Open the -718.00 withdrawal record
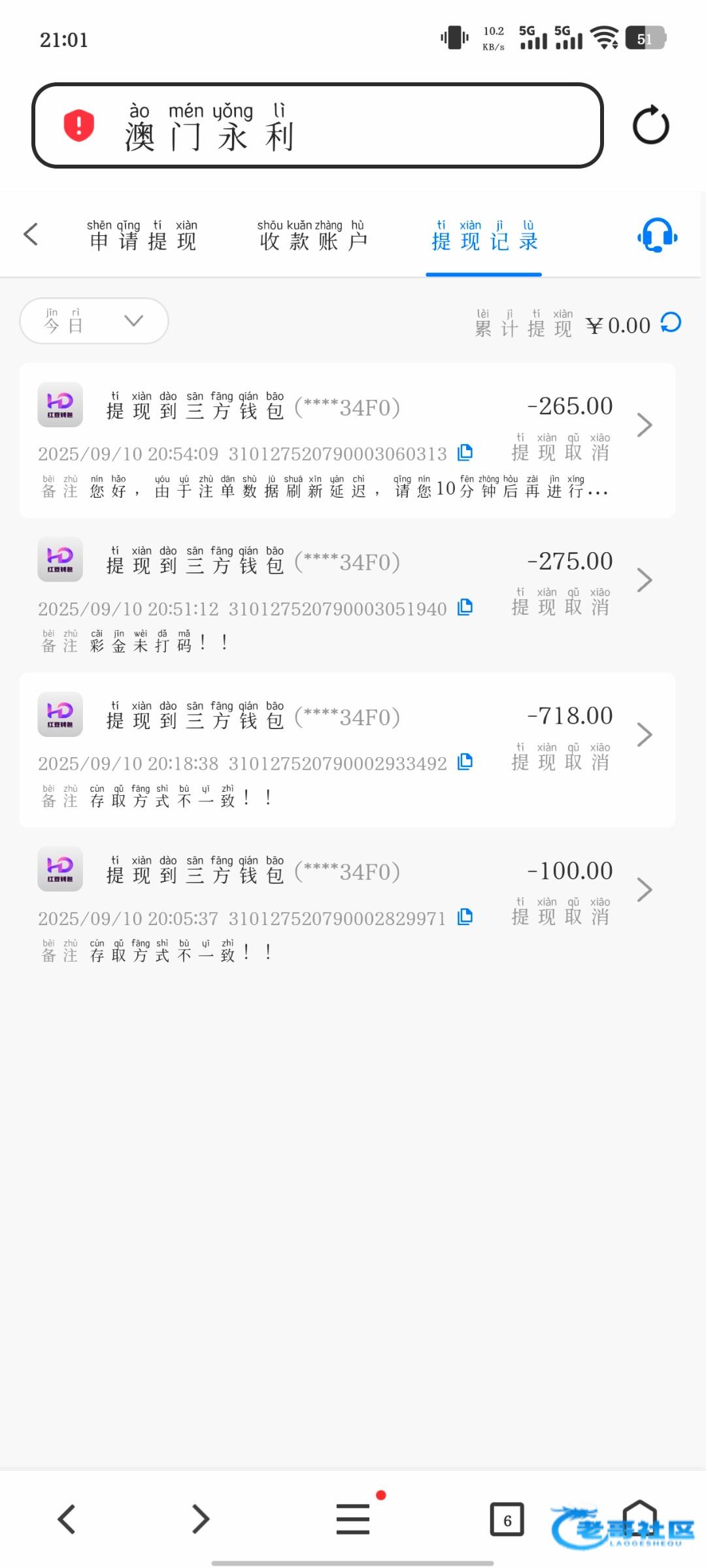Viewport: 706px width, 1568px height. click(645, 735)
